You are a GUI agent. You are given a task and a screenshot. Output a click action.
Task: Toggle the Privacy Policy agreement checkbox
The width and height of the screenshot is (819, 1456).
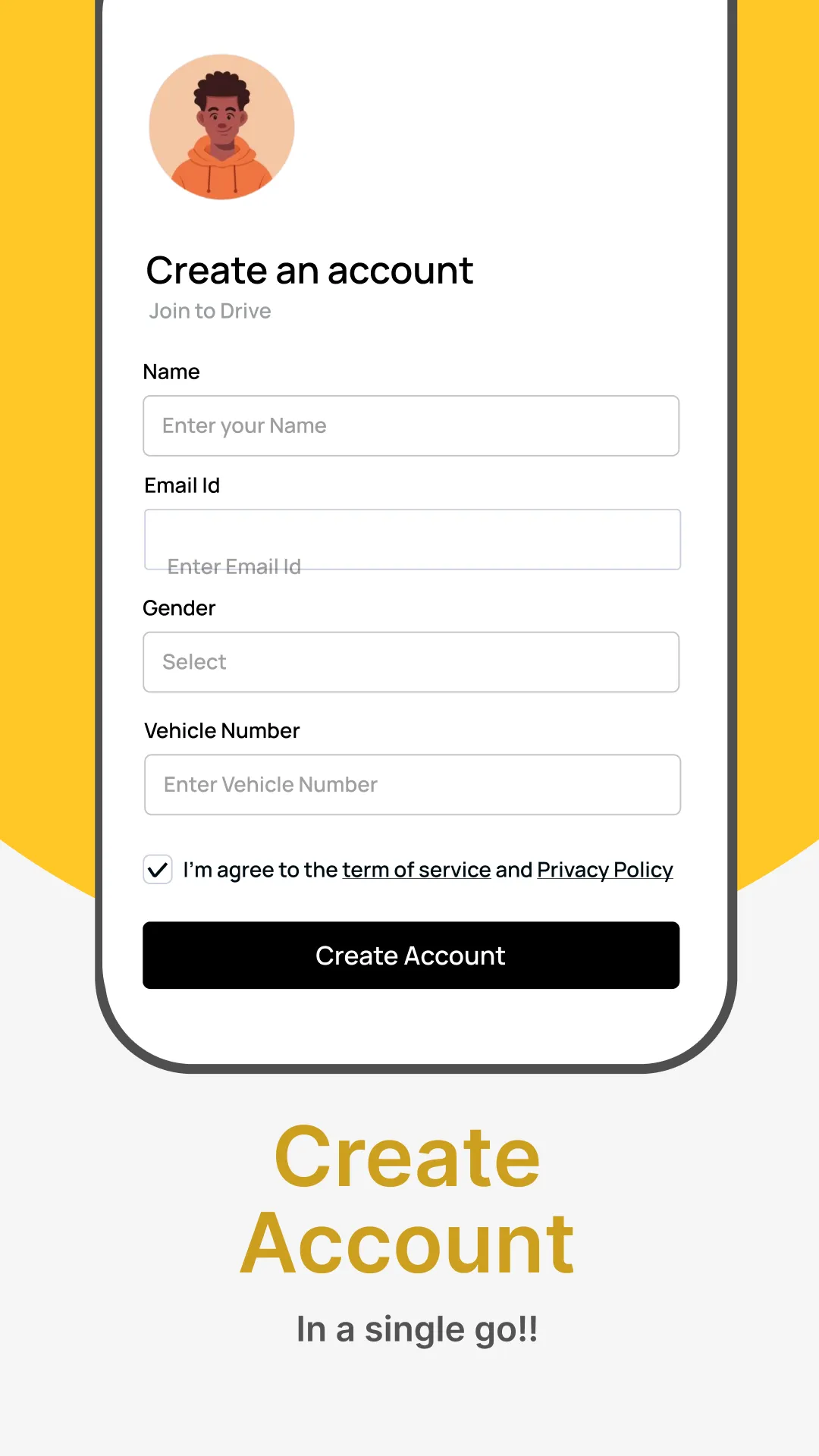(x=158, y=870)
